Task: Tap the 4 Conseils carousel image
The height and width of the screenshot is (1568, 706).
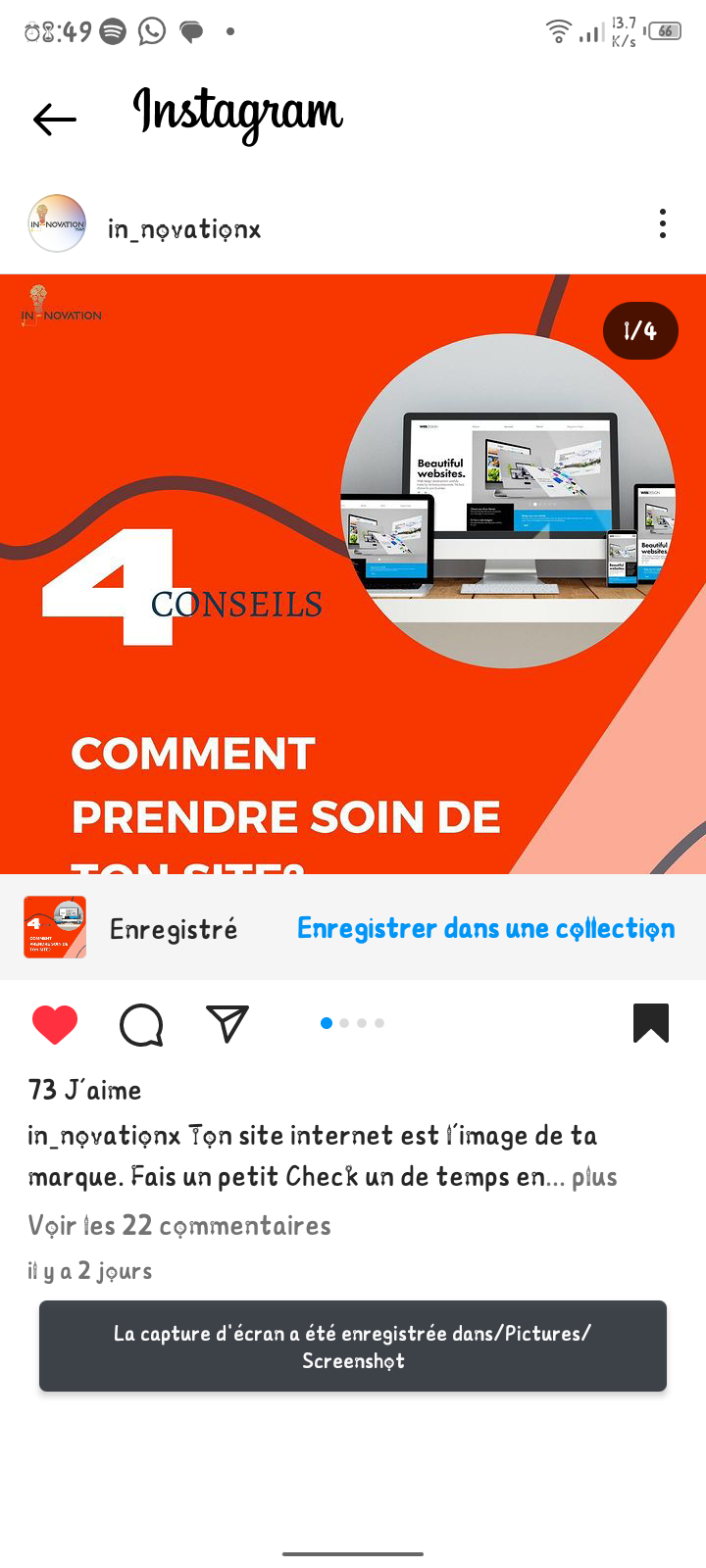Action: click(353, 574)
